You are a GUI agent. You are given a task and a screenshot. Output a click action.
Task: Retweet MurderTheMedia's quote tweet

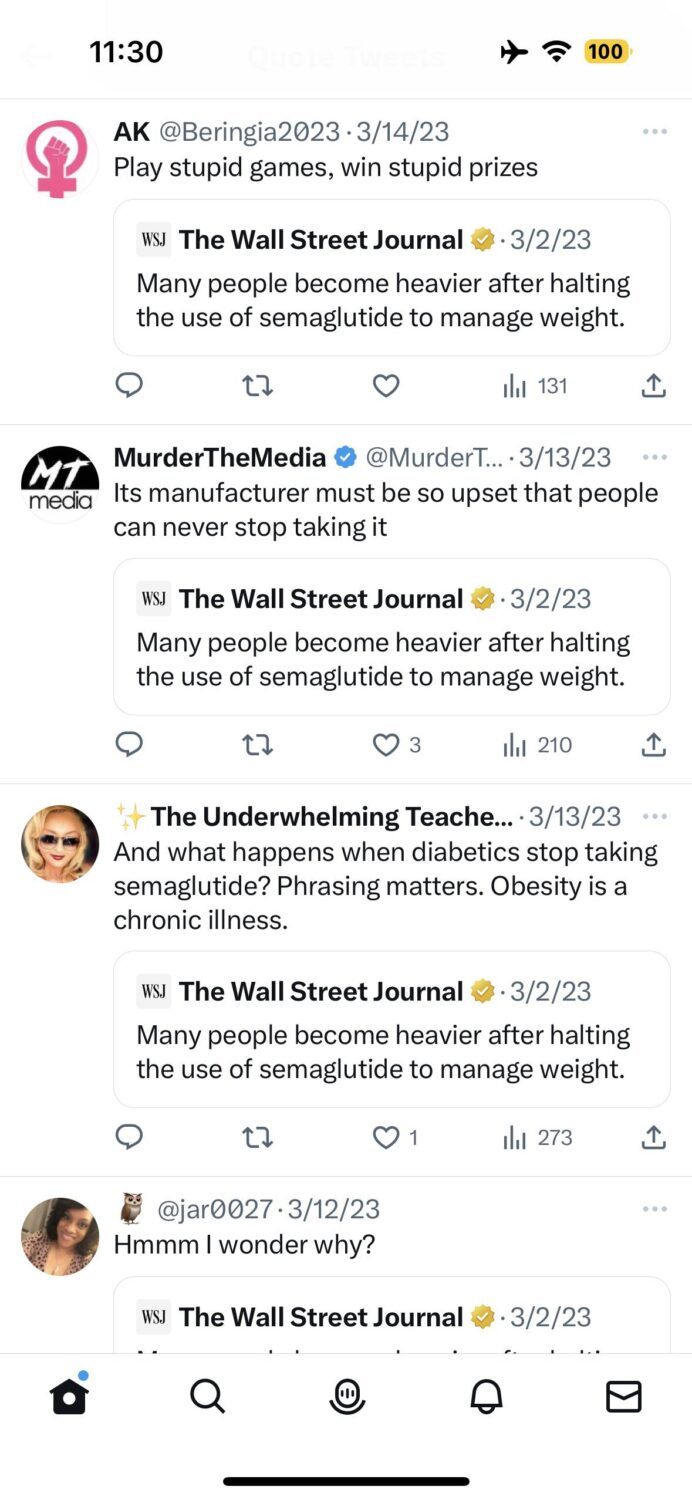tap(258, 744)
